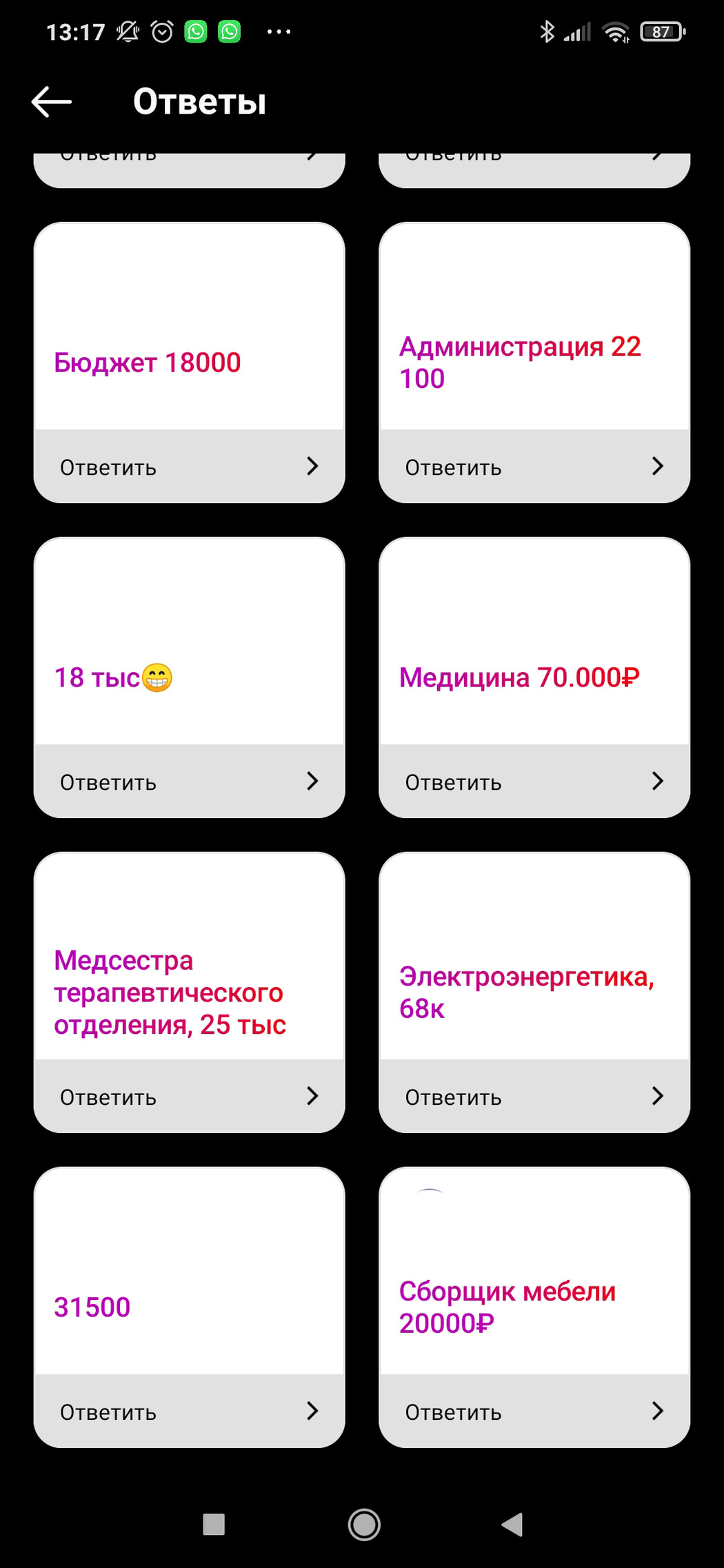This screenshot has width=724, height=1568.
Task: Tap Ответить under Администрация 22 100
Action: pos(534,467)
